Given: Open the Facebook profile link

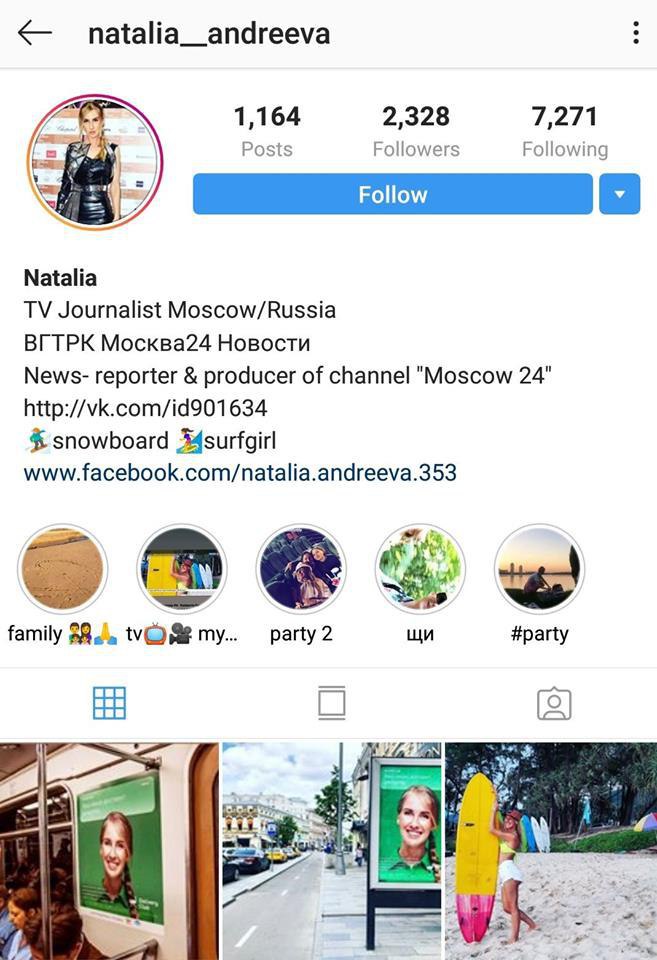Looking at the screenshot, I should [x=240, y=472].
